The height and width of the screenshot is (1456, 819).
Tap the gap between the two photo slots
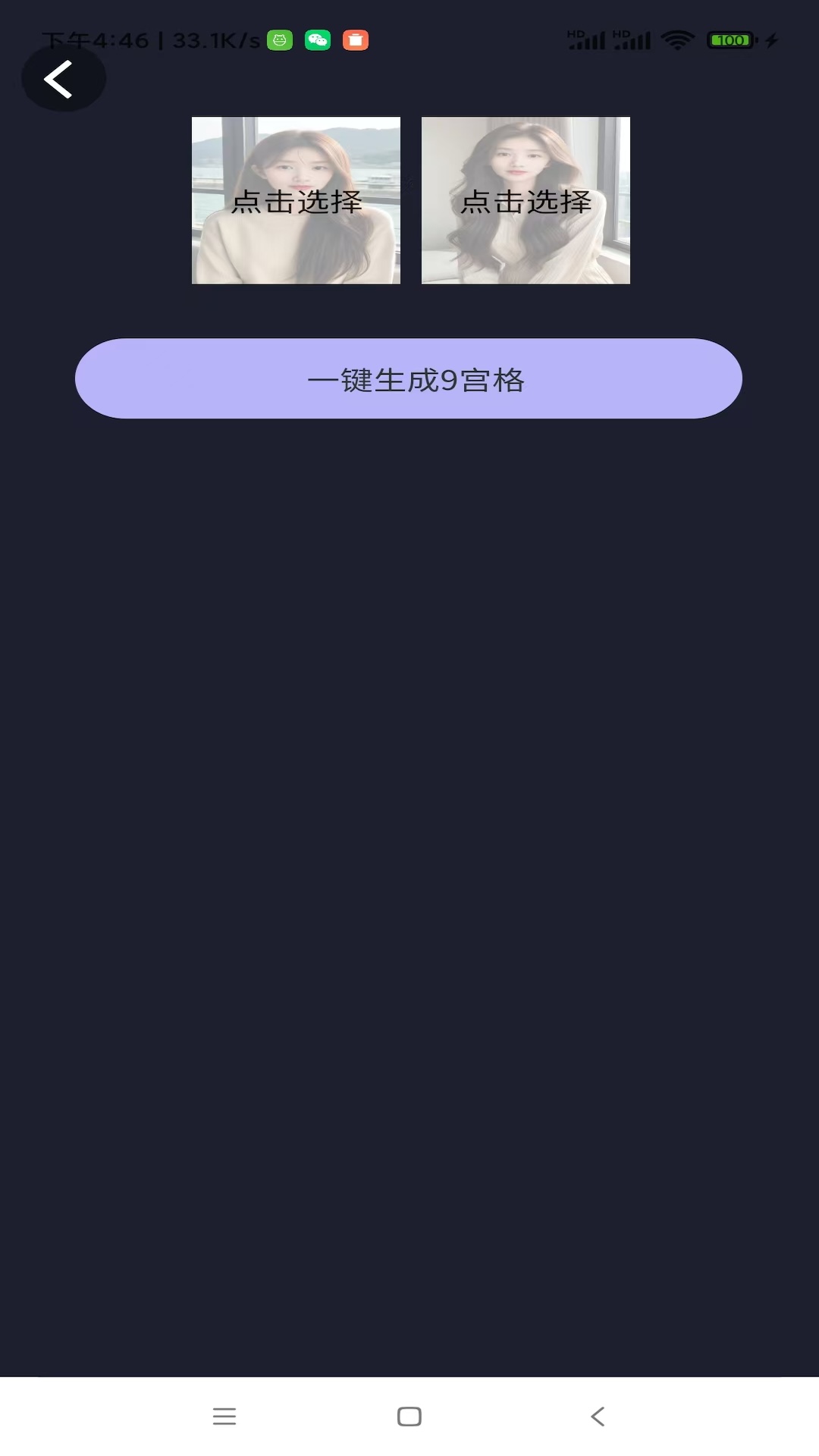click(x=410, y=201)
